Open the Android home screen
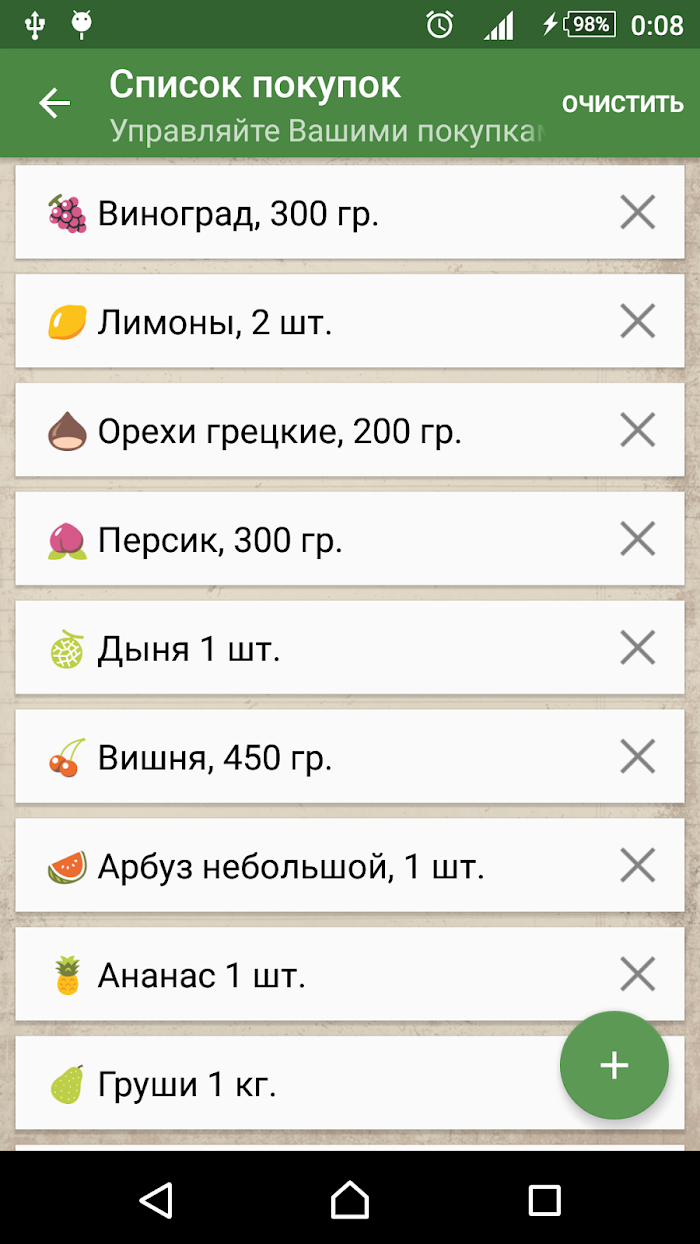This screenshot has height=1244, width=700. (x=350, y=1199)
